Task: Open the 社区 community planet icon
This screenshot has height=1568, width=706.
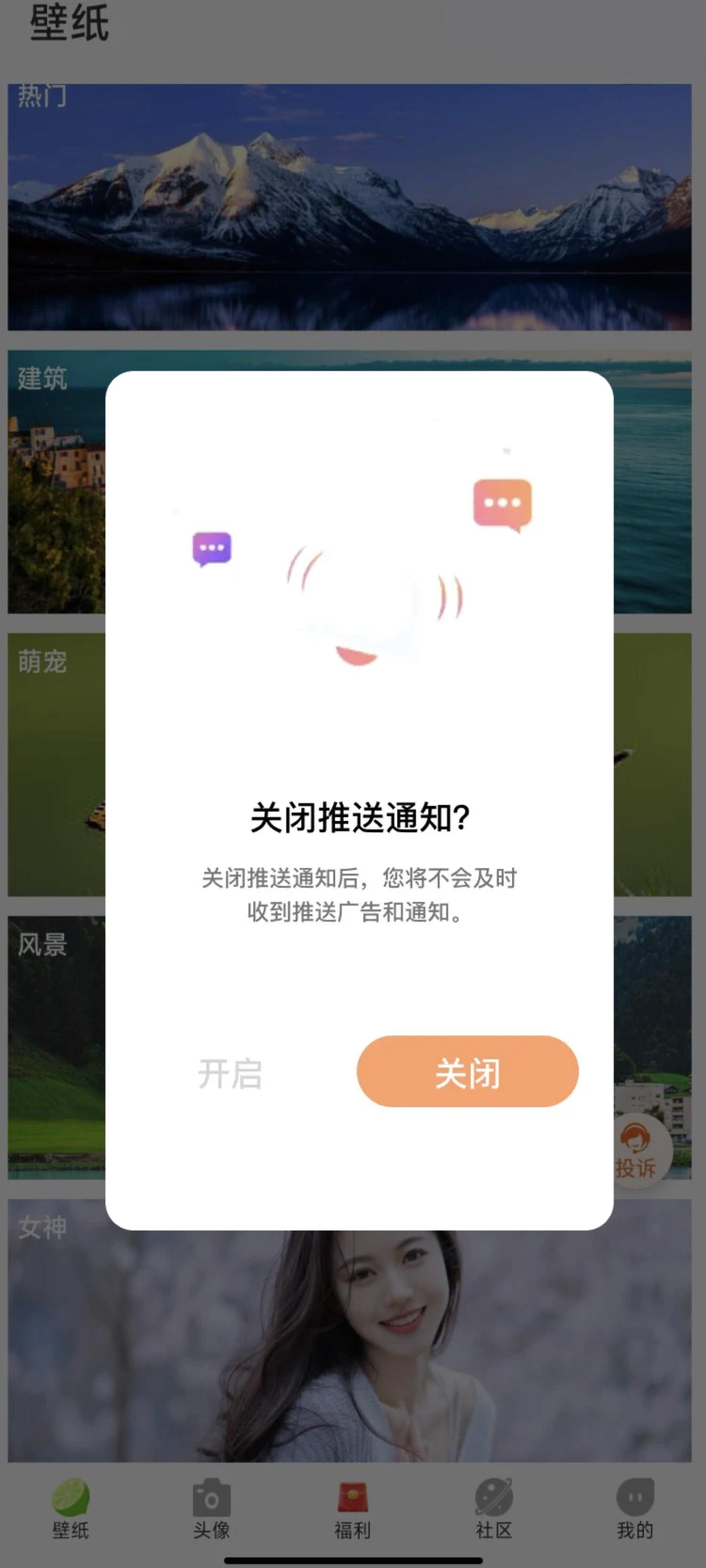Action: [x=491, y=1493]
